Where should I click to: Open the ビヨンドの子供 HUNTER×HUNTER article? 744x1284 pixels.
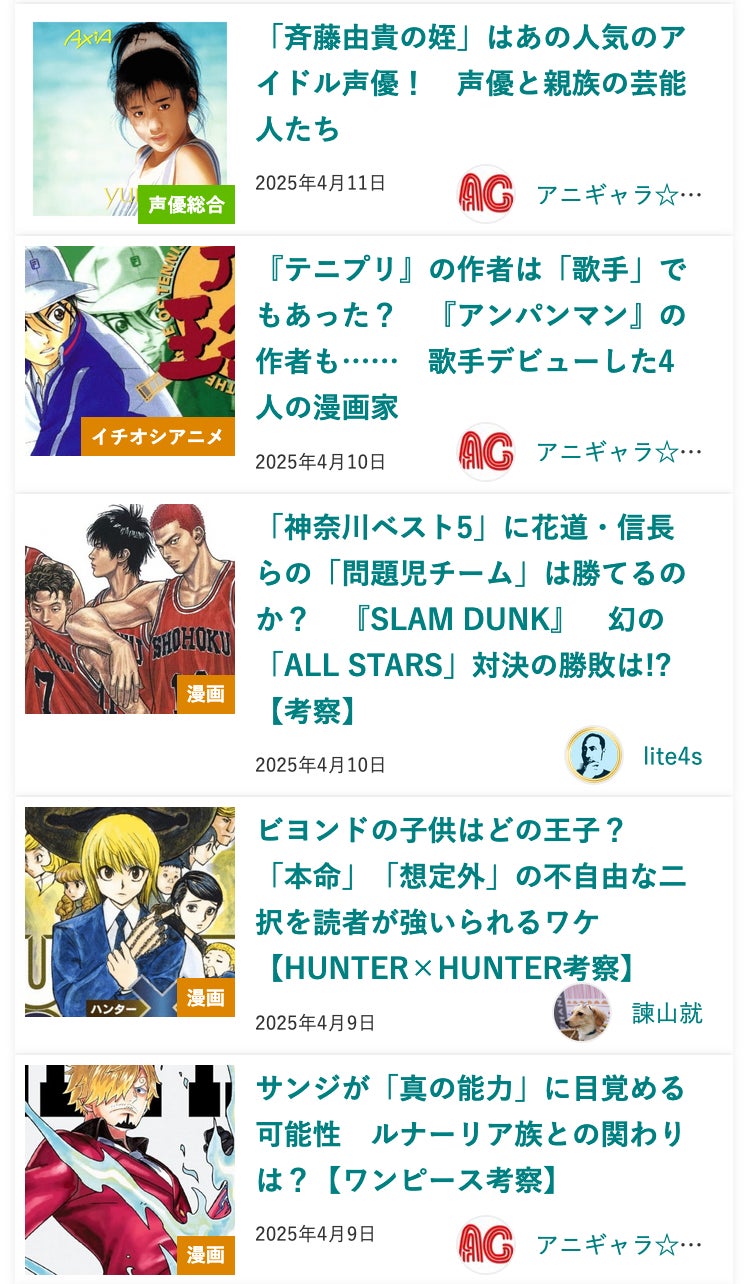(x=470, y=898)
